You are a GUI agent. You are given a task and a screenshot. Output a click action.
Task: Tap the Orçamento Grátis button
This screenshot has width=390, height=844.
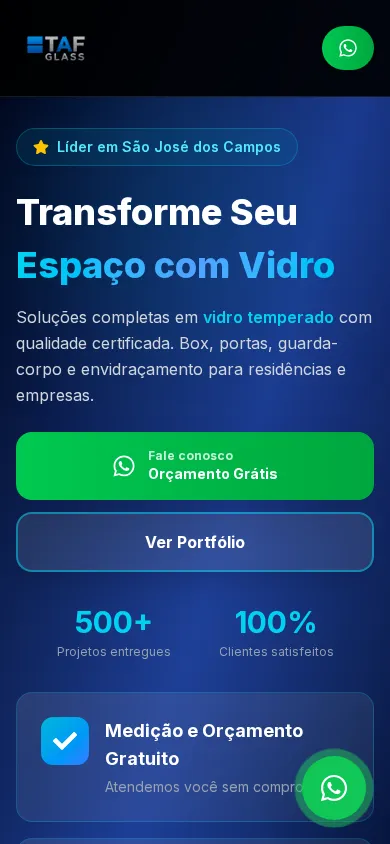pos(195,466)
